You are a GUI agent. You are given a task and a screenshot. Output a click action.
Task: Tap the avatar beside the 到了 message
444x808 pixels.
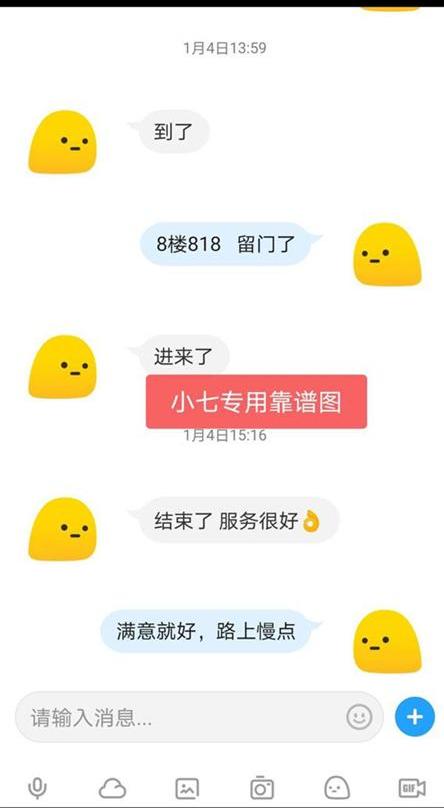pos(62,142)
